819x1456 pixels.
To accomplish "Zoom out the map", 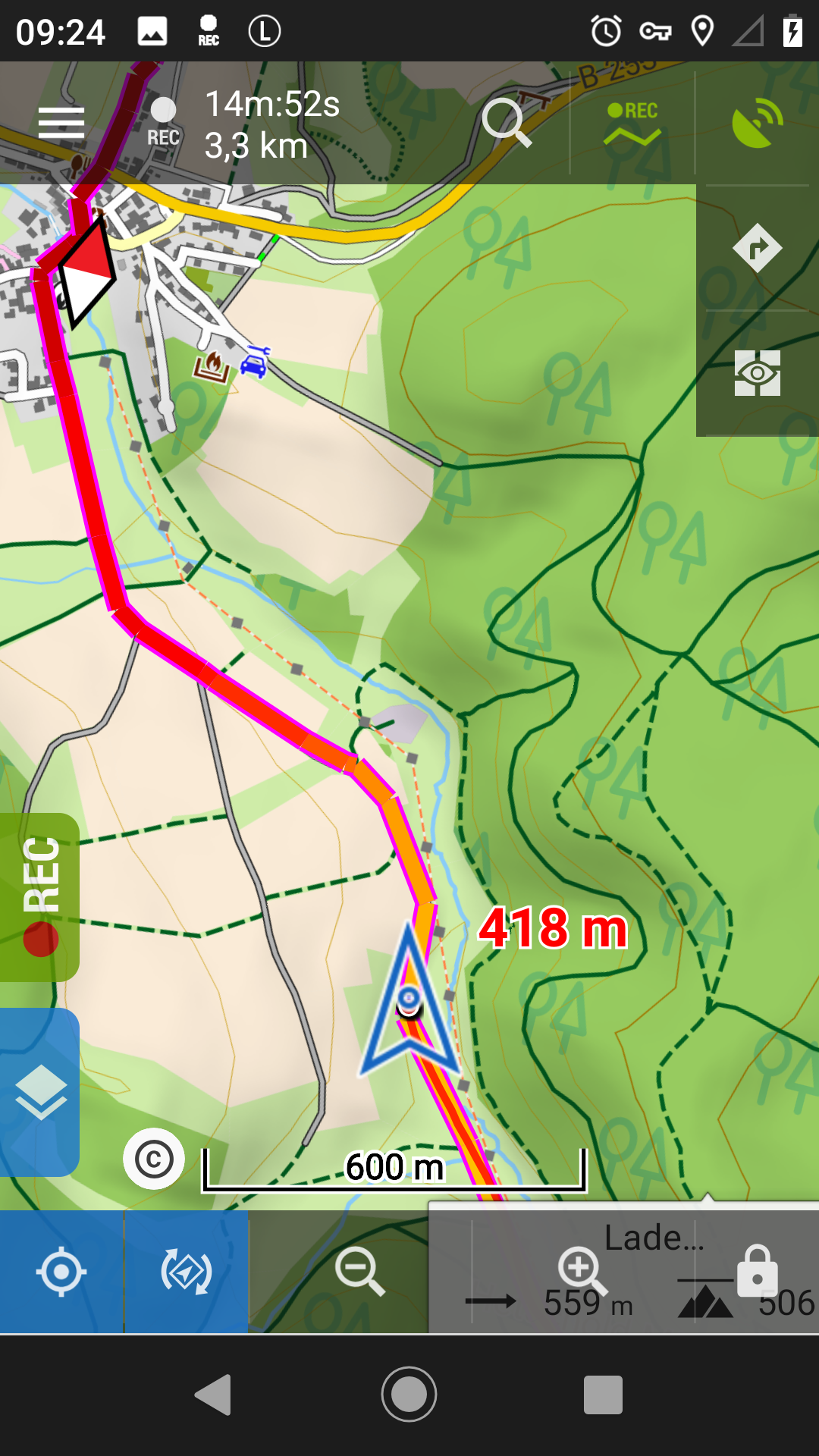I will [359, 1270].
